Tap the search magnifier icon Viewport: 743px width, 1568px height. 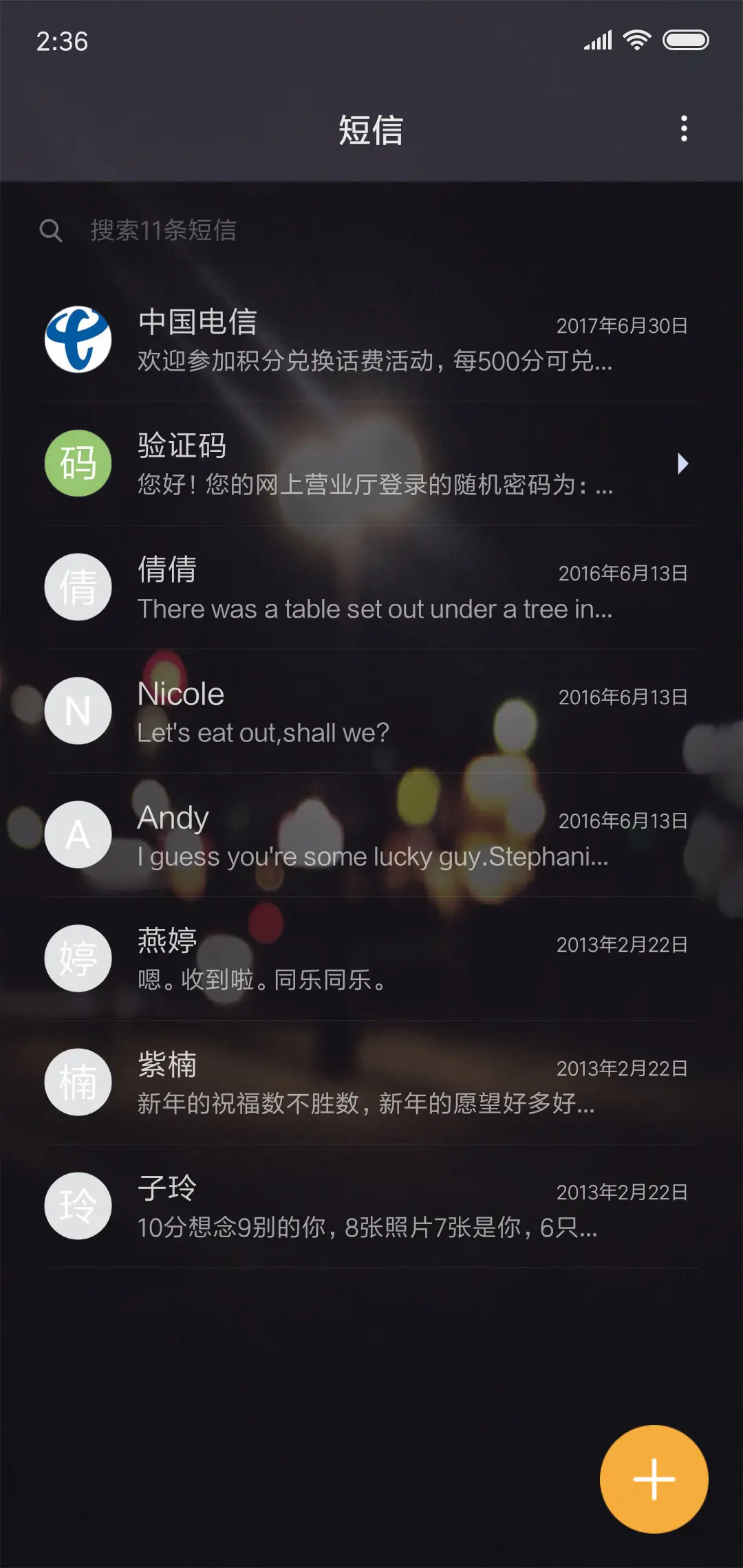pyautogui.click(x=52, y=231)
